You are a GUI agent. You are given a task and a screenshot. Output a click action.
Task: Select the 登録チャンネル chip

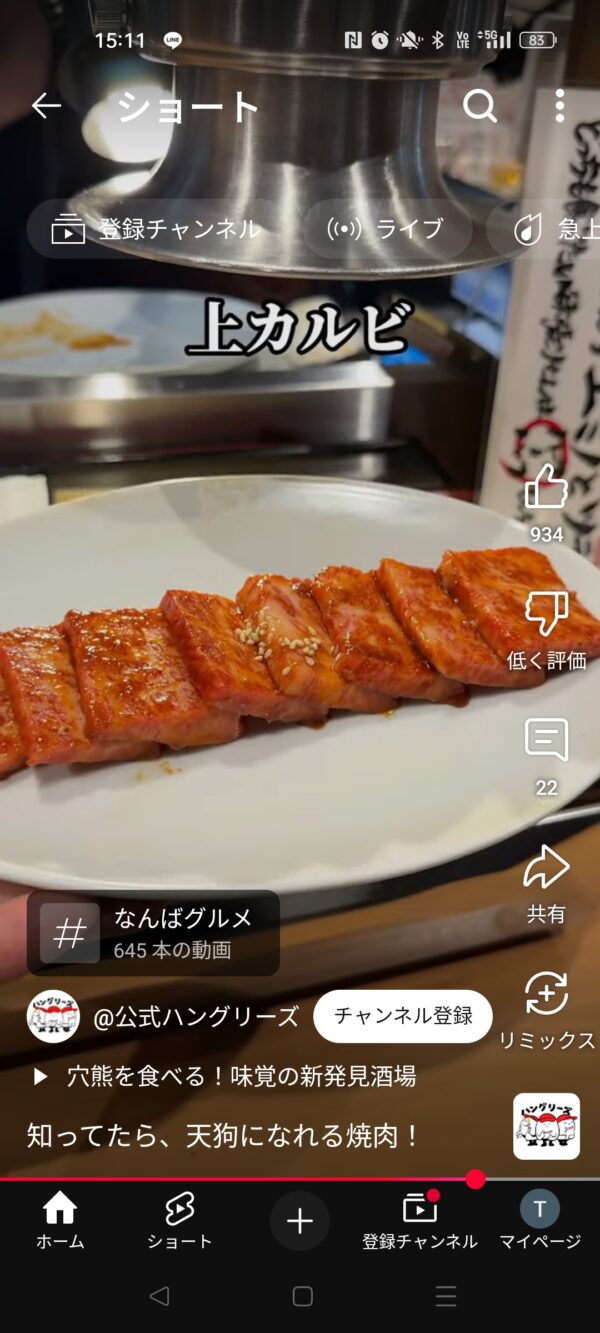156,229
